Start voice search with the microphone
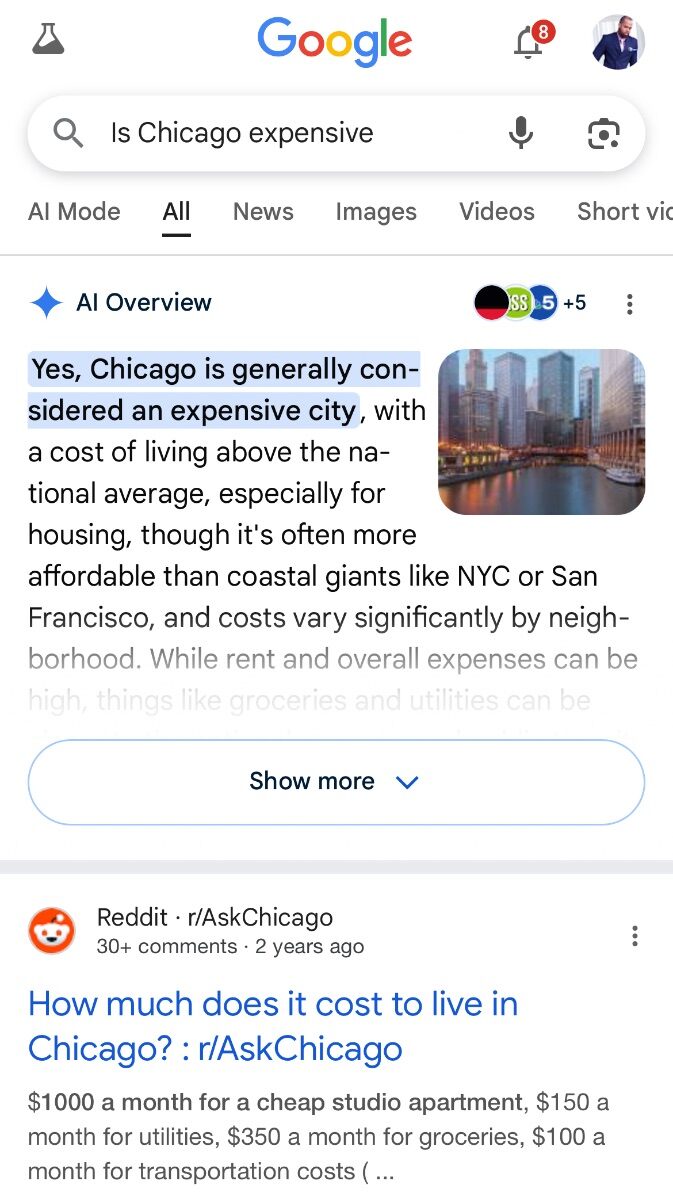 tap(520, 133)
